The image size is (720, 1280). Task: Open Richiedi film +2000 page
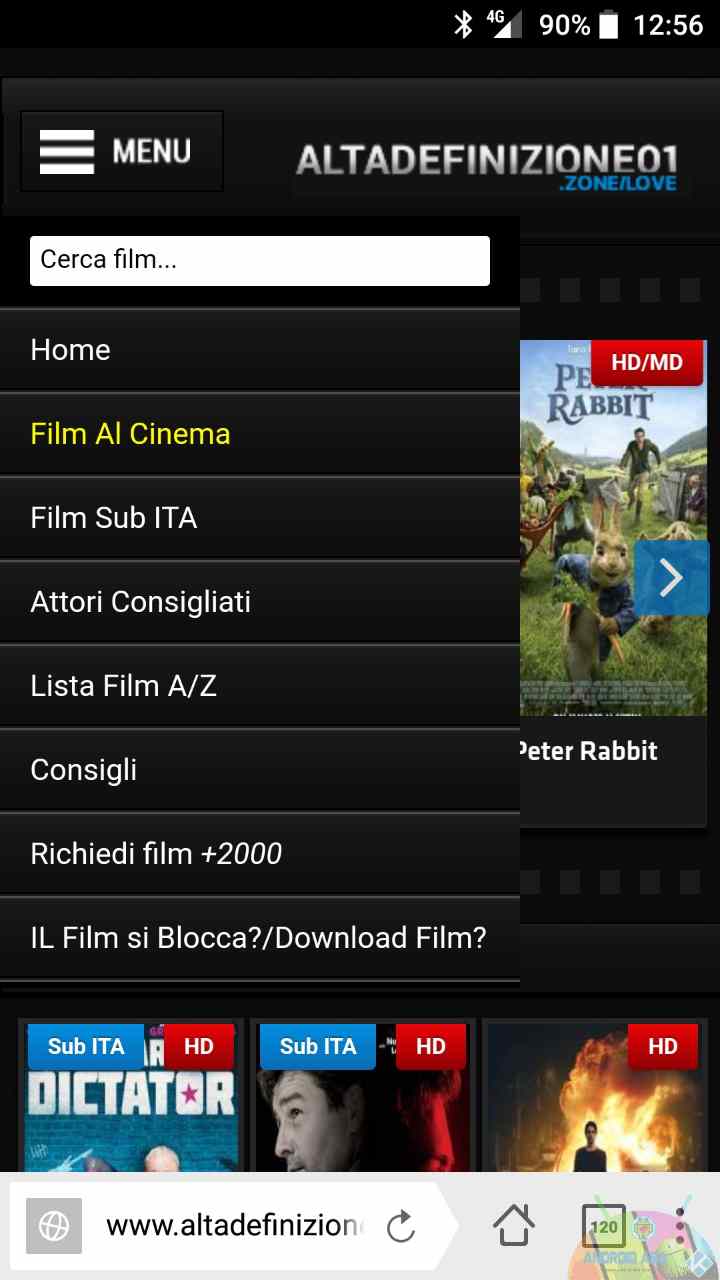260,854
